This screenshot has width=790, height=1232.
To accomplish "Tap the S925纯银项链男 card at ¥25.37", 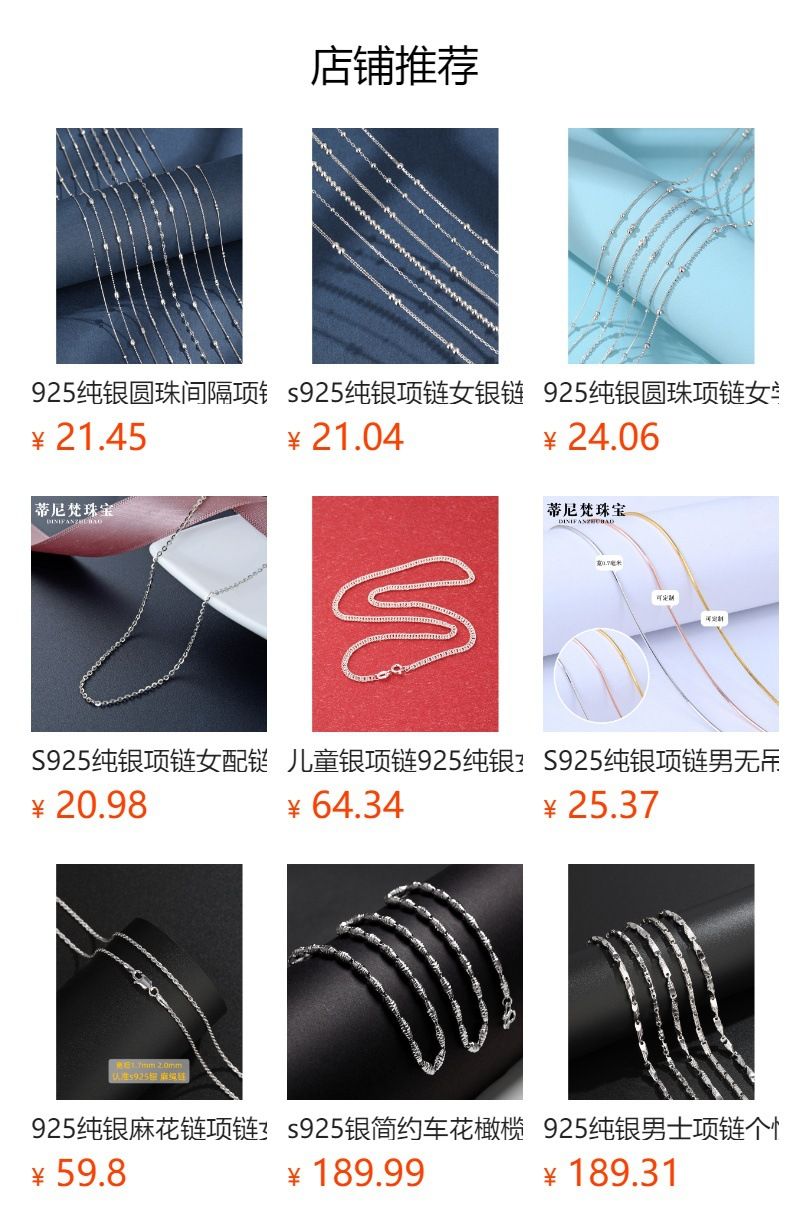I will pos(661,614).
